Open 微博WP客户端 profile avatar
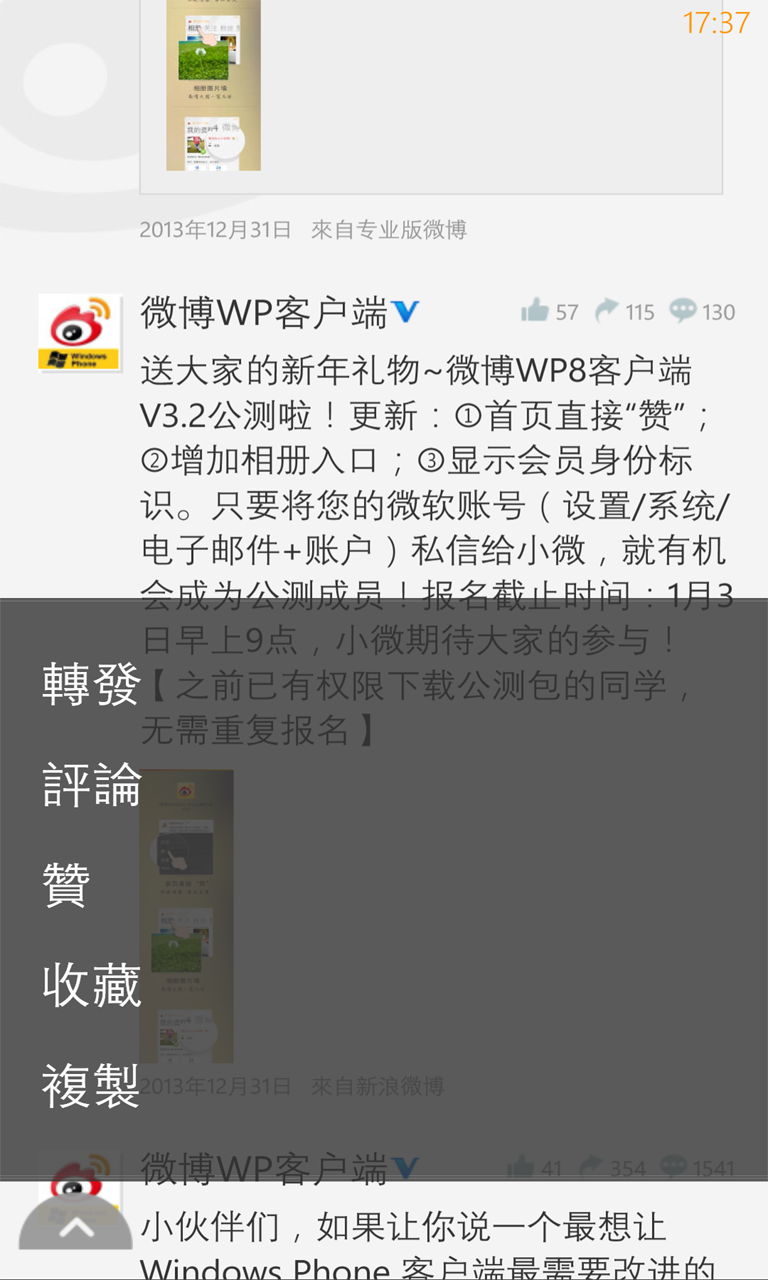This screenshot has height=1280, width=768. (80, 333)
